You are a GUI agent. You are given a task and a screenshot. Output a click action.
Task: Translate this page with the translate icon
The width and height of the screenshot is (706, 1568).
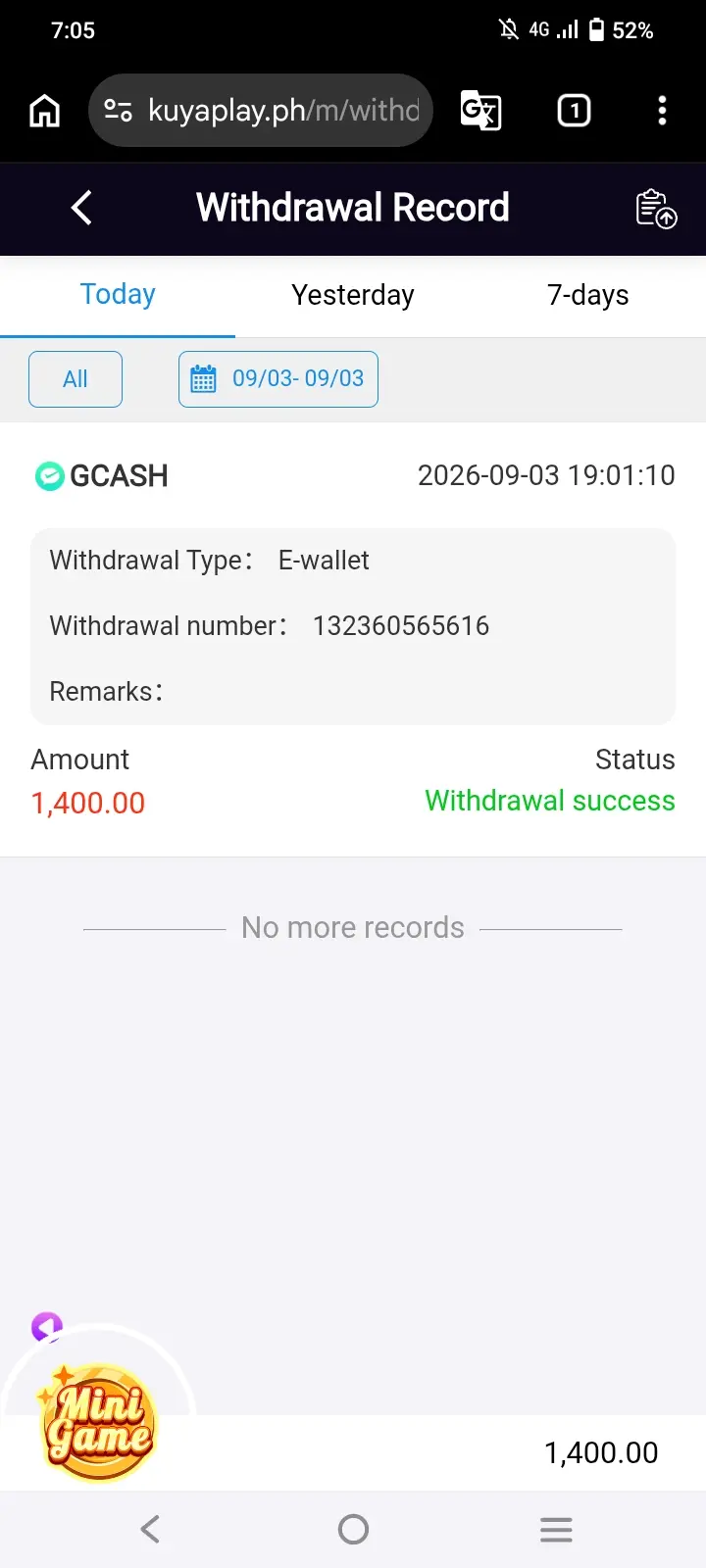coord(481,111)
